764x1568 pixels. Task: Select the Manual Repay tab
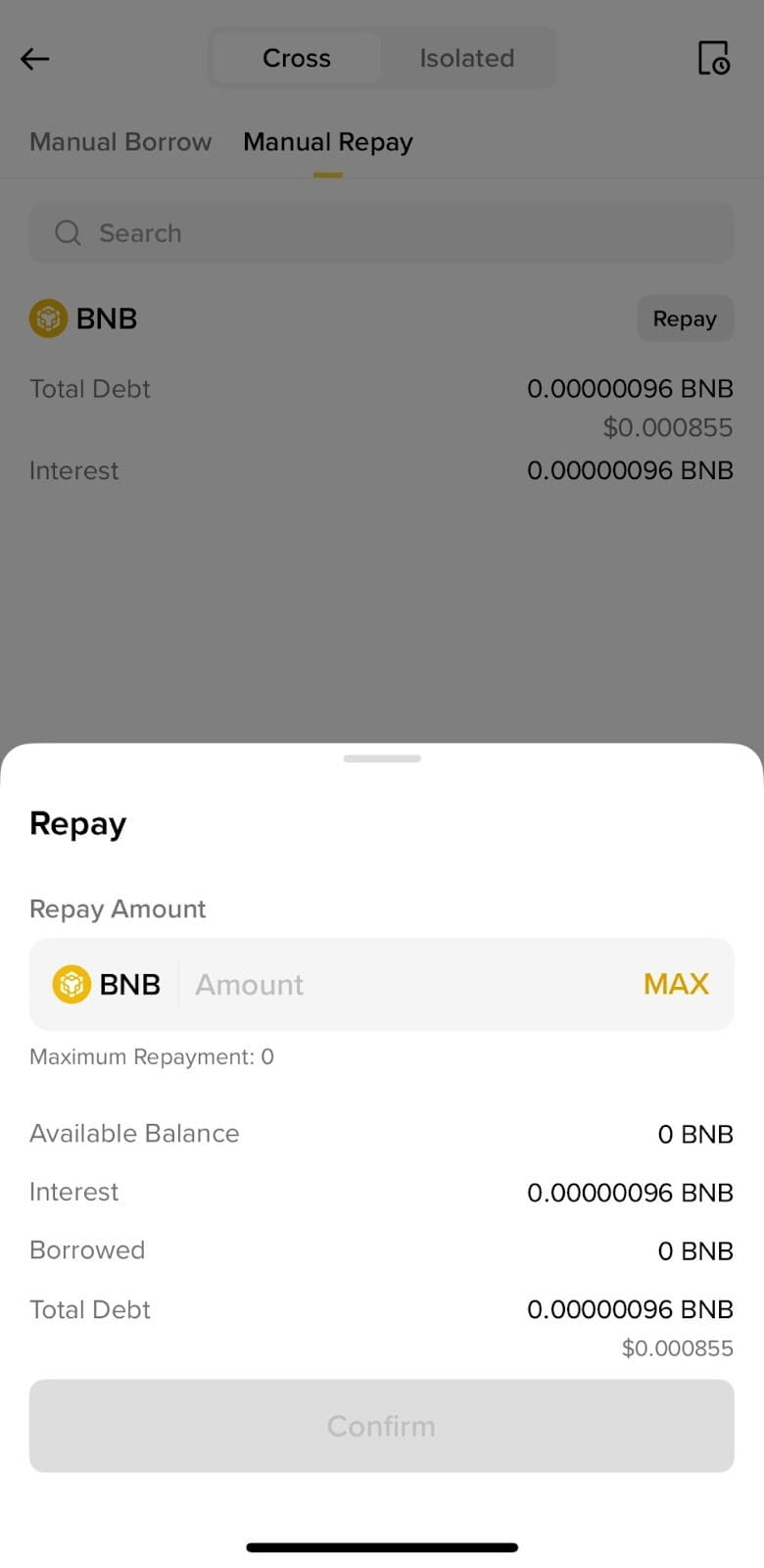[x=327, y=142]
